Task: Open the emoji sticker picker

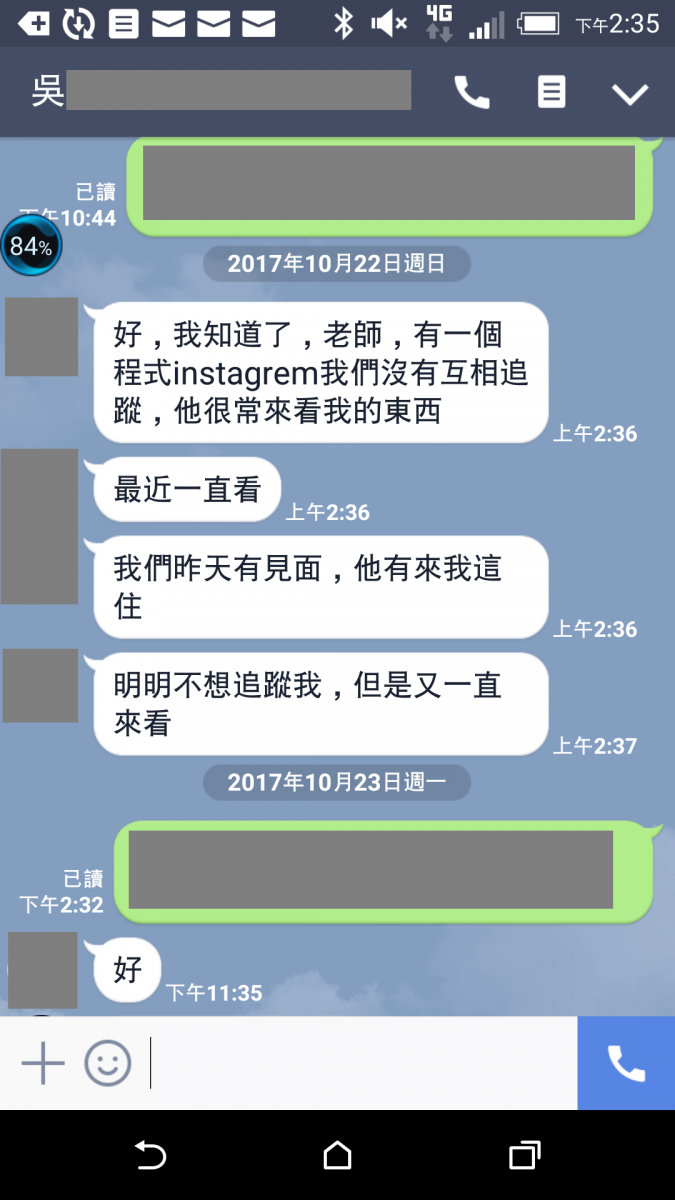Action: coord(108,1063)
